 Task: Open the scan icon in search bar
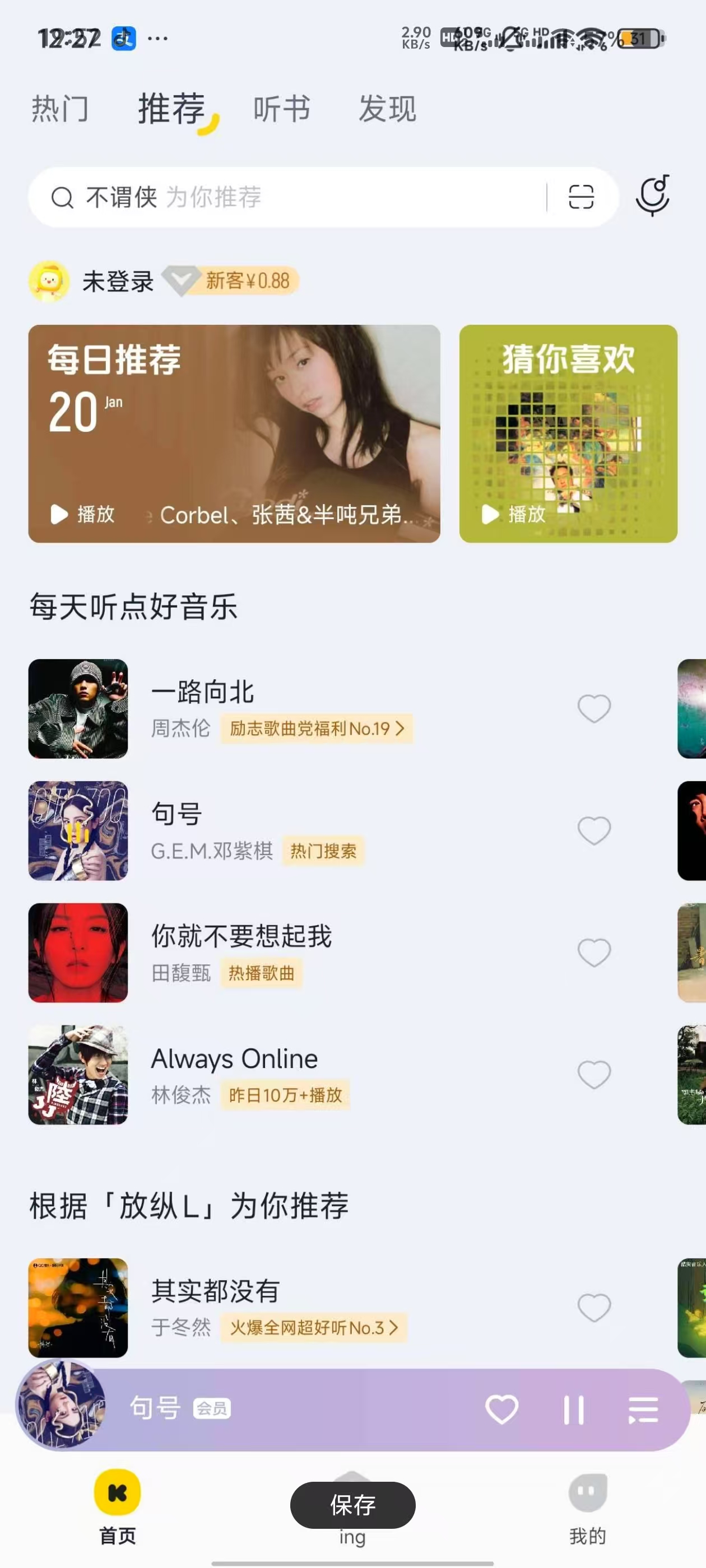pos(580,197)
